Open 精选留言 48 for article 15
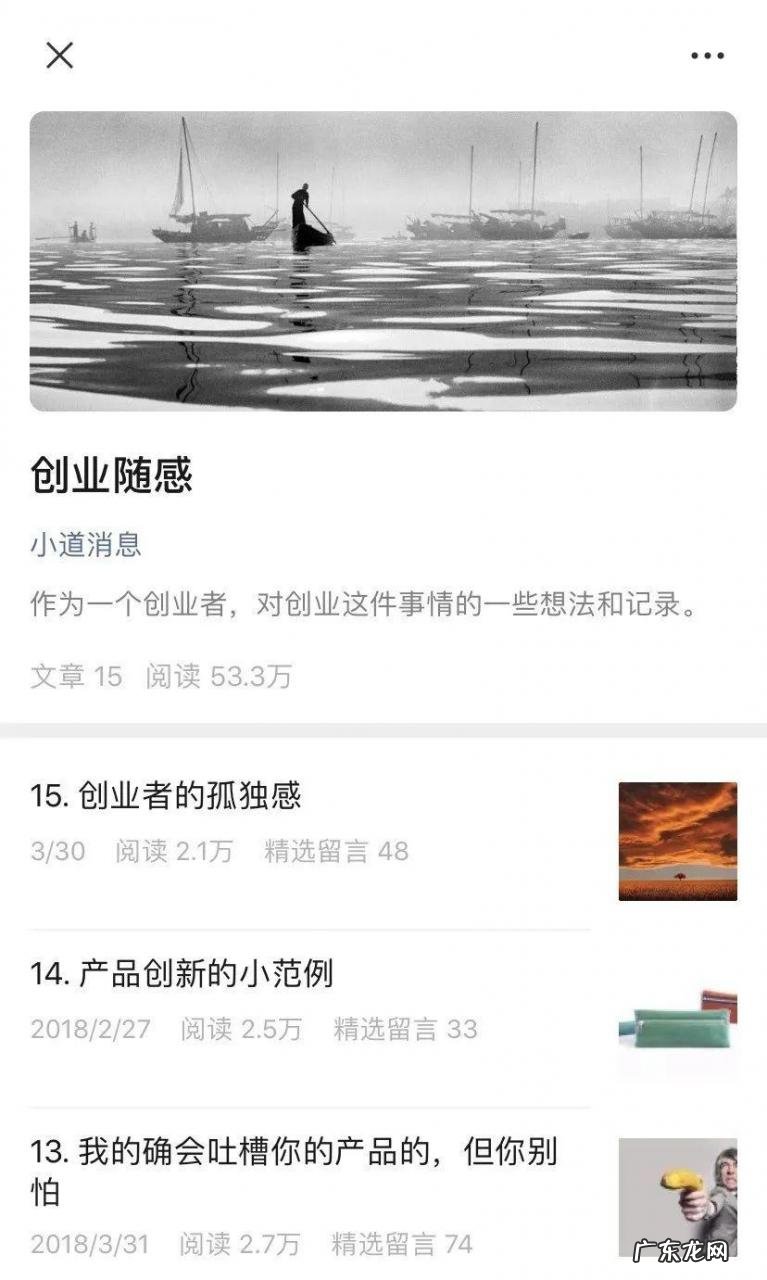Viewport: 767px width, 1280px height. coord(335,853)
